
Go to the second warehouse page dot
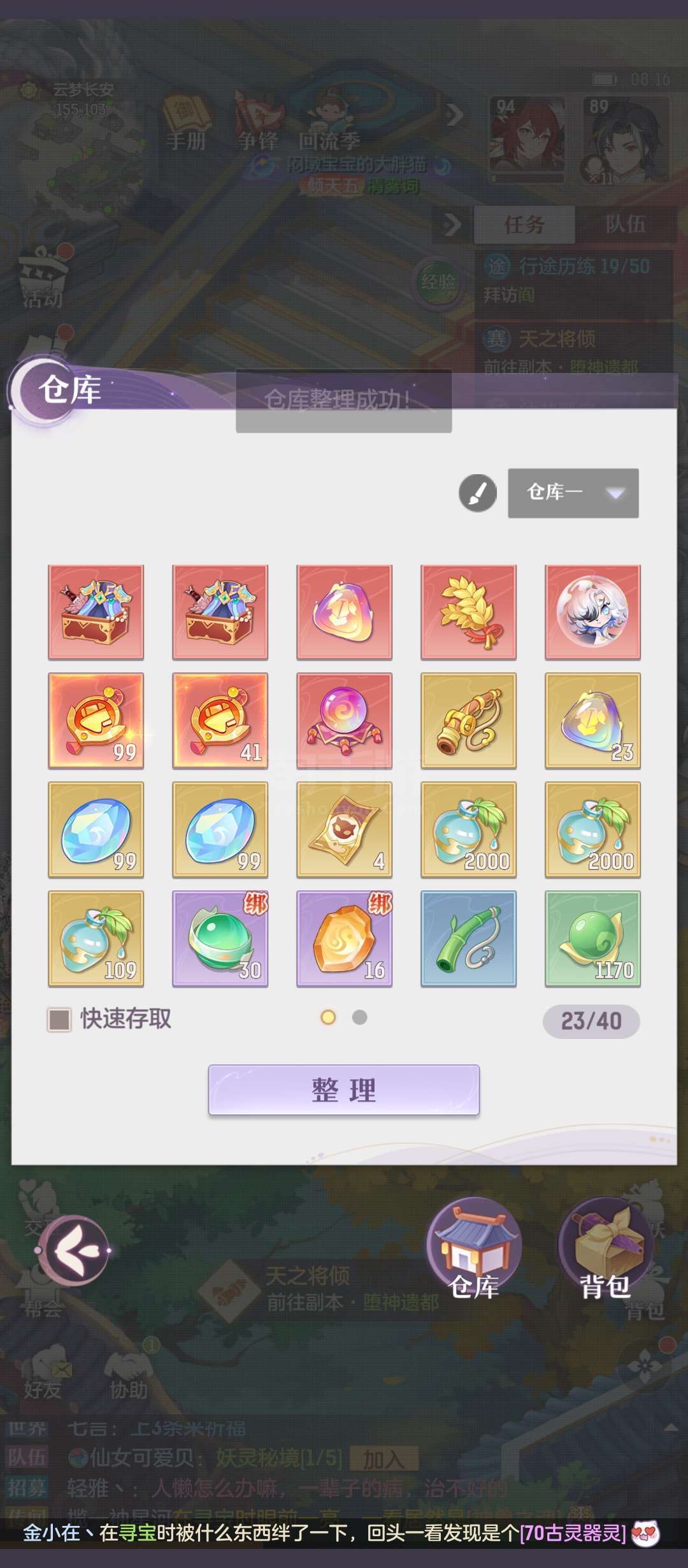tap(359, 1017)
